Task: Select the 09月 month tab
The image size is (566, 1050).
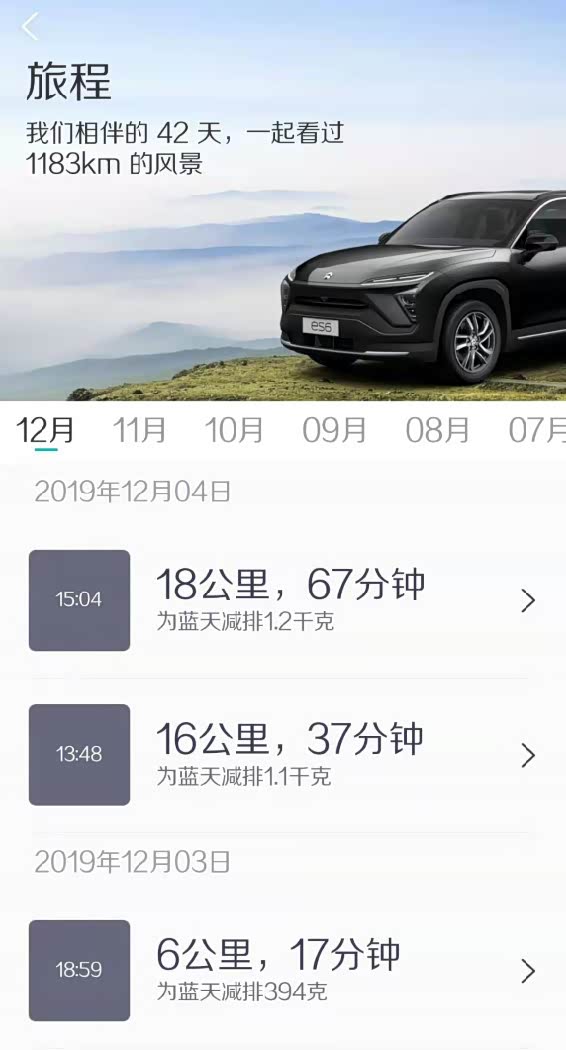Action: pos(334,430)
